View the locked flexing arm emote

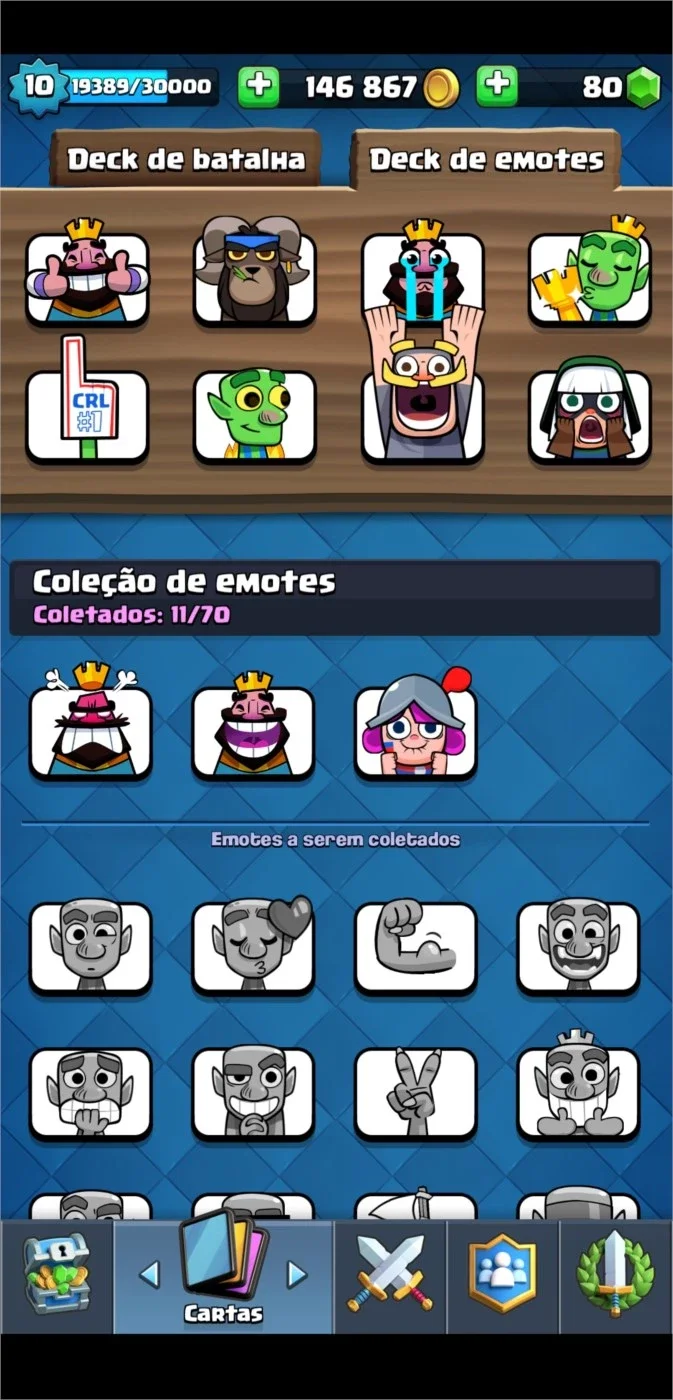click(x=416, y=948)
